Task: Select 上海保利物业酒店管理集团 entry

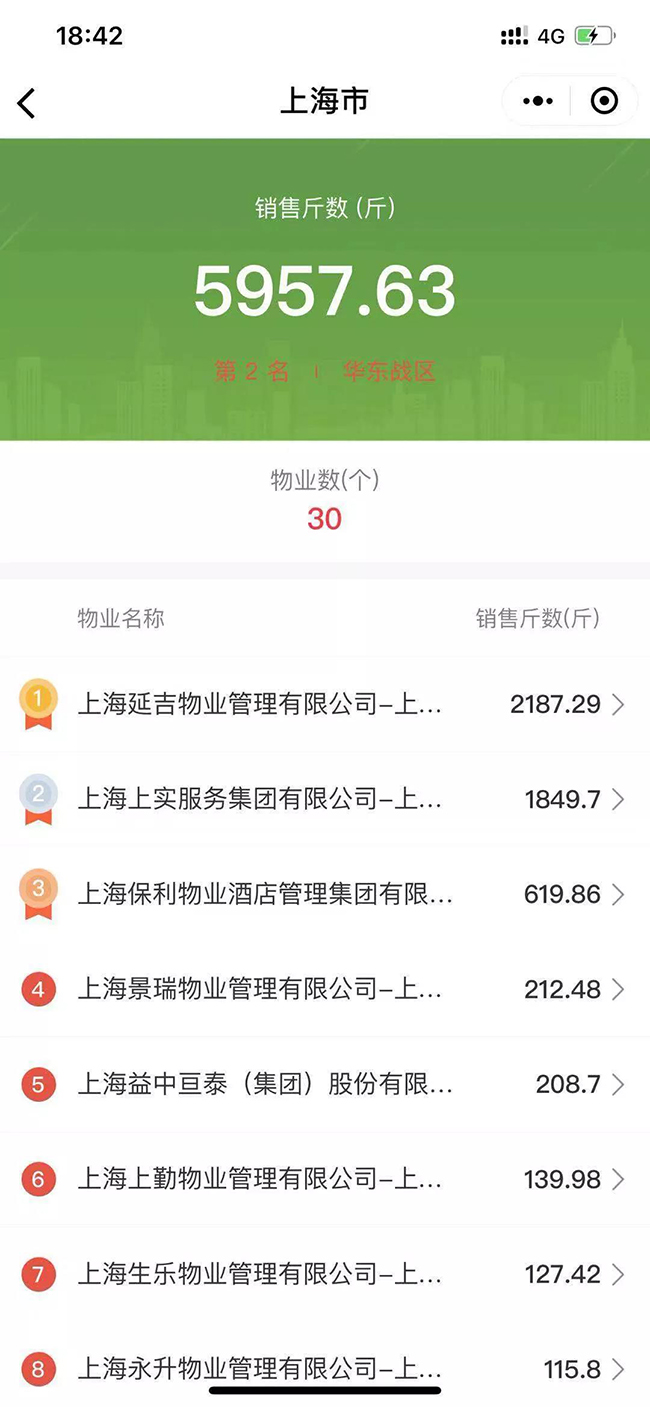Action: pos(324,894)
